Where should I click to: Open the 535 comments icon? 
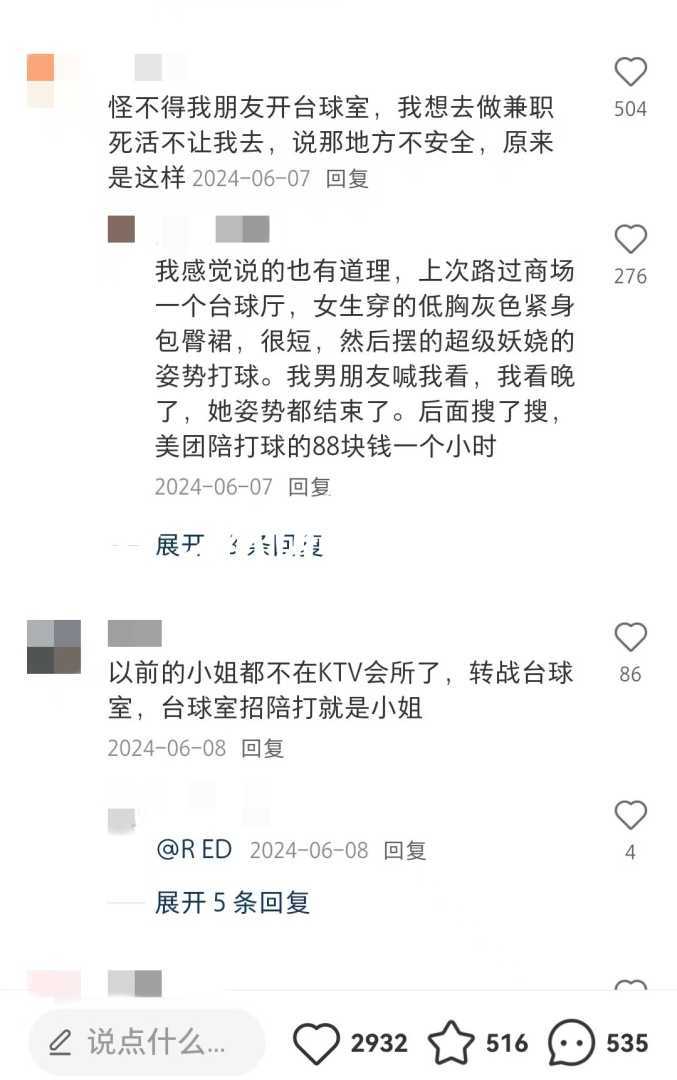[x=571, y=1044]
